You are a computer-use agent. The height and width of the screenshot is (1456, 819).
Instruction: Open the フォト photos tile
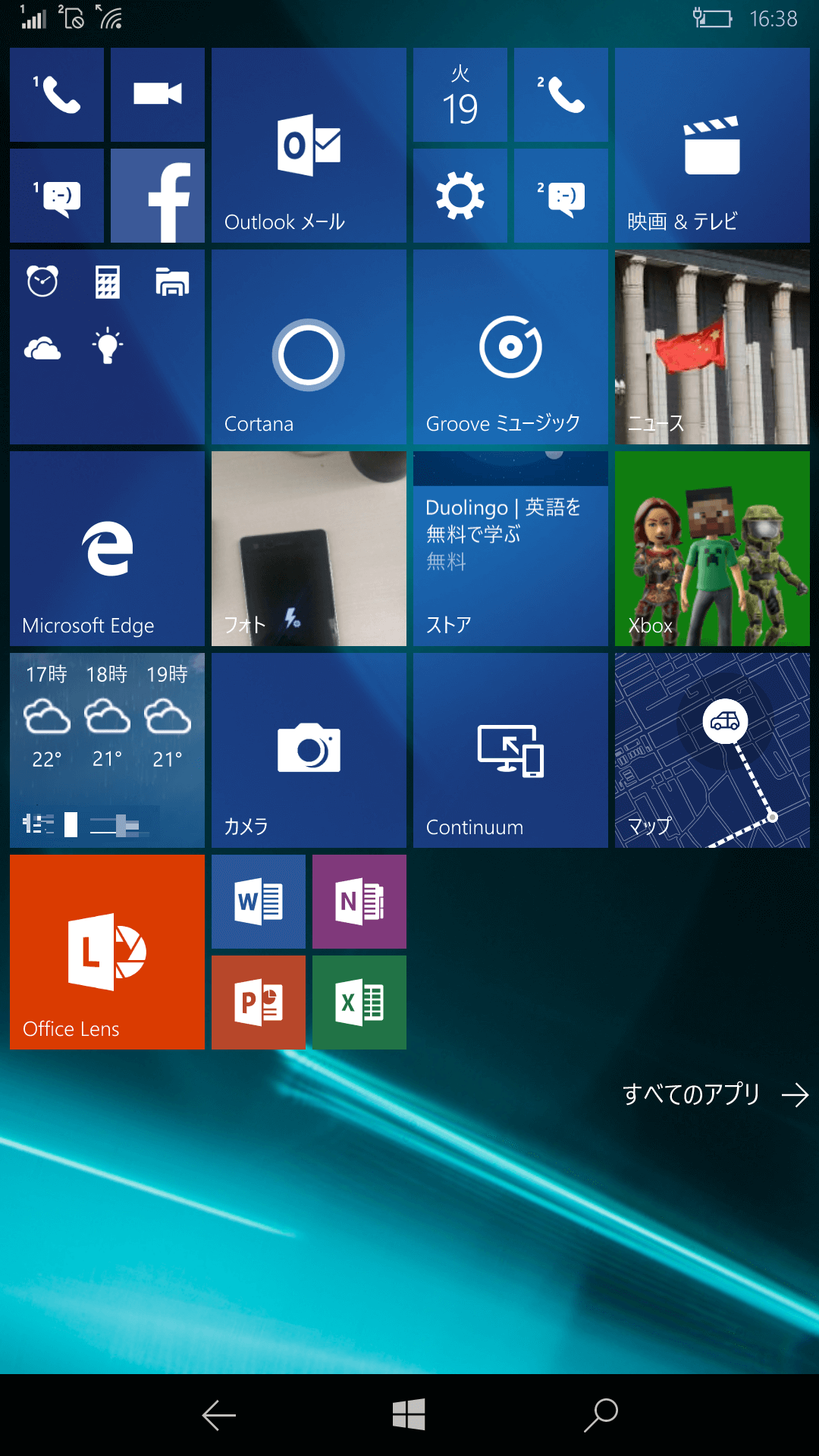tap(309, 549)
